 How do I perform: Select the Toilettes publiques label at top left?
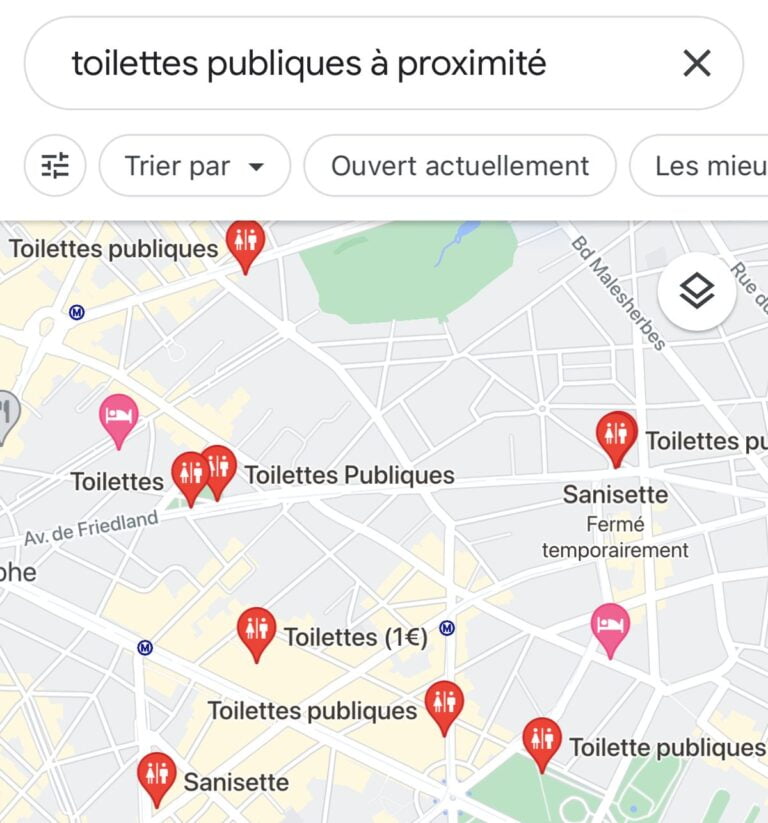point(113,249)
